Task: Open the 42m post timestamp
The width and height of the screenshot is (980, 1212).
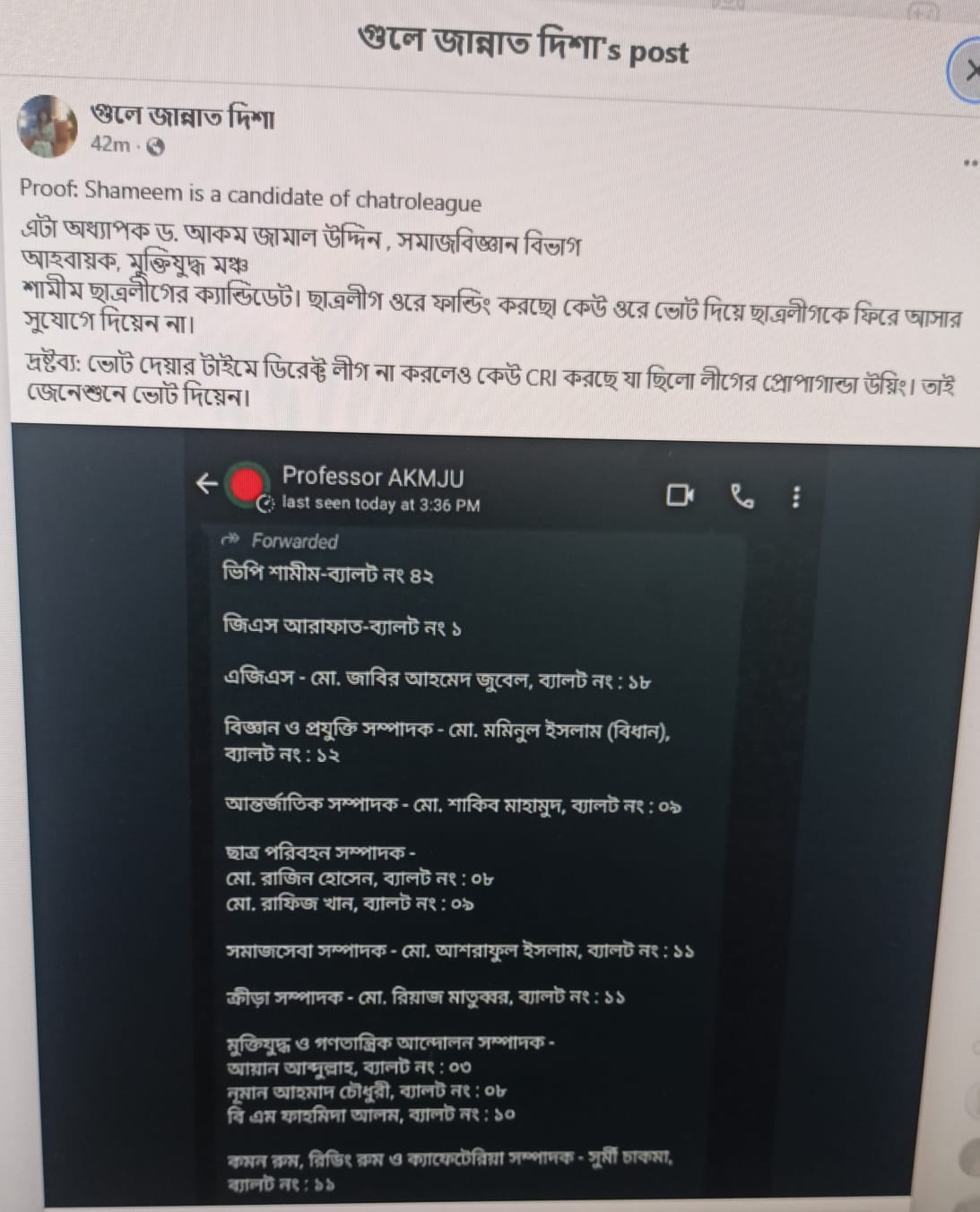Action: click(109, 145)
